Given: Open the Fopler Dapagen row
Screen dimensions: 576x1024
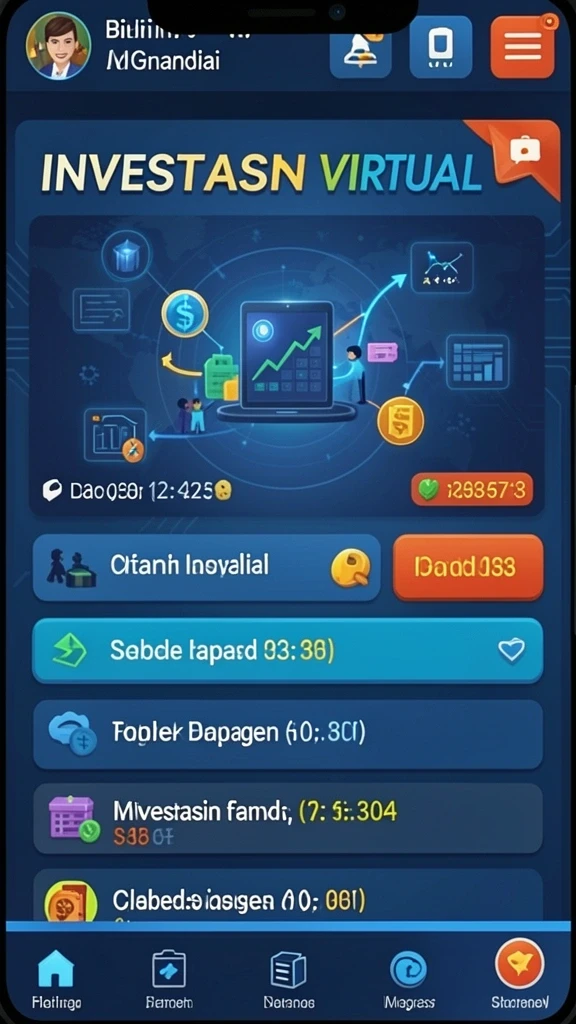Looking at the screenshot, I should pyautogui.click(x=287, y=734).
